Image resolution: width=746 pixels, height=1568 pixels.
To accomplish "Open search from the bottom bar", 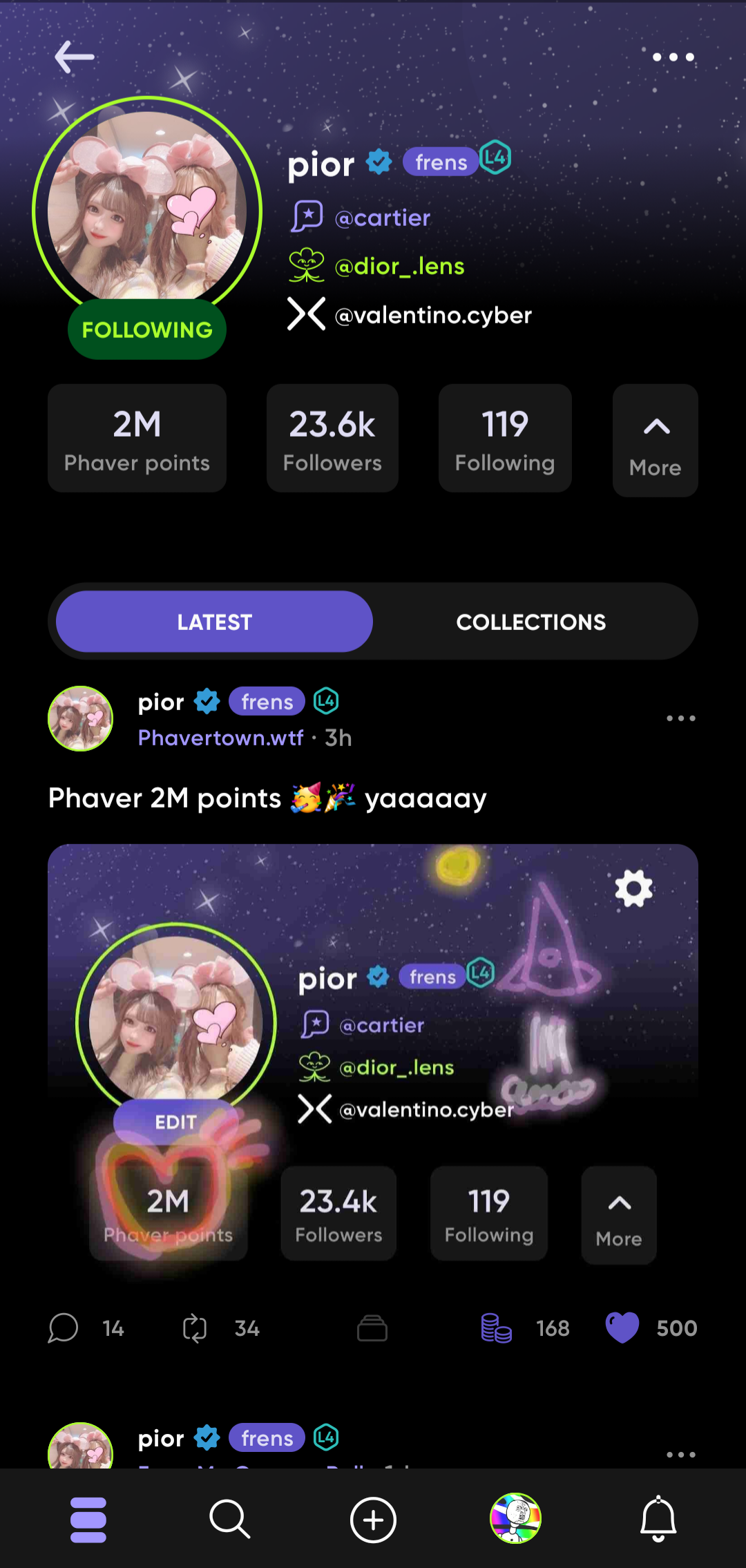I will [x=230, y=1520].
